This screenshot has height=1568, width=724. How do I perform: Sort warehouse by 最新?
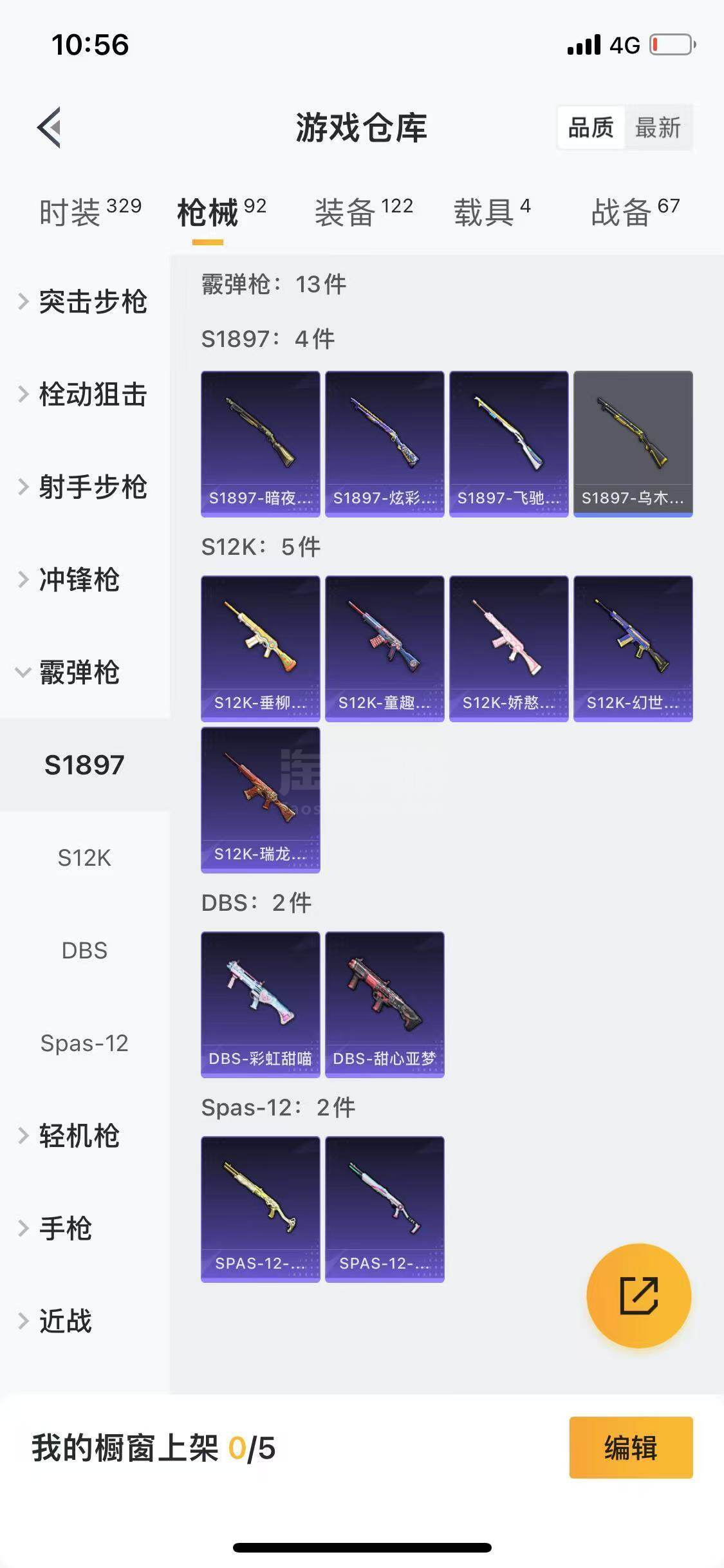(658, 127)
